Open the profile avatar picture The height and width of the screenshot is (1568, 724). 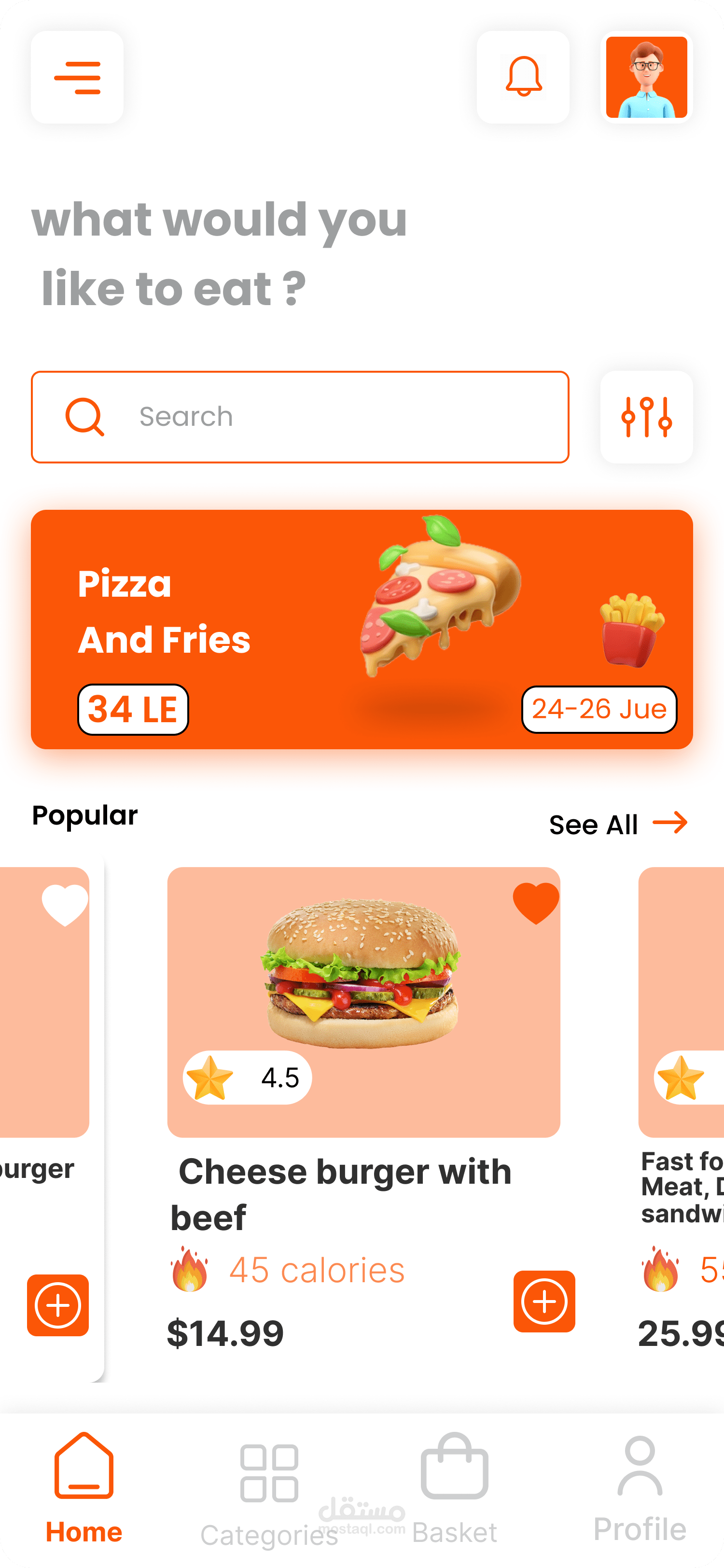pyautogui.click(x=647, y=77)
